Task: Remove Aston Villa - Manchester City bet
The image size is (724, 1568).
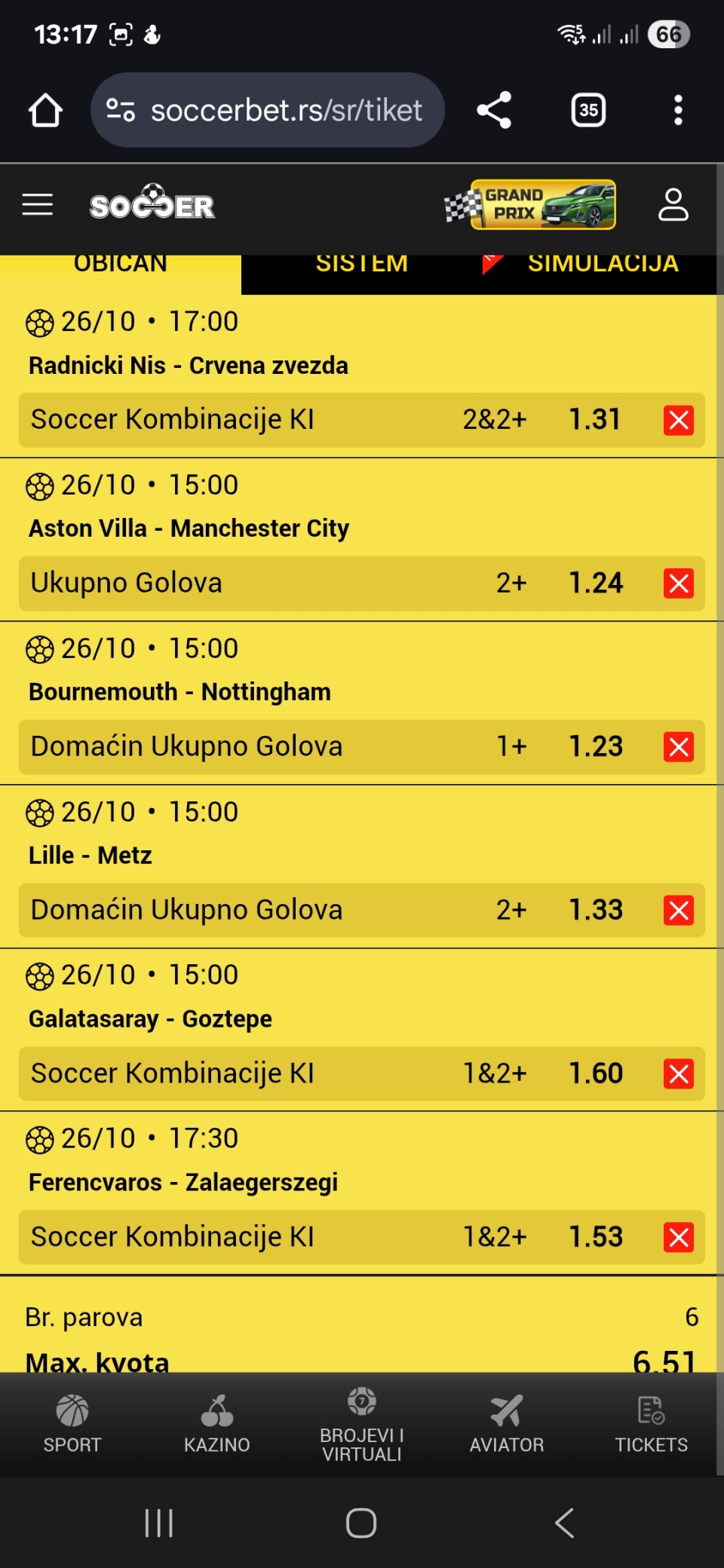Action: [678, 583]
